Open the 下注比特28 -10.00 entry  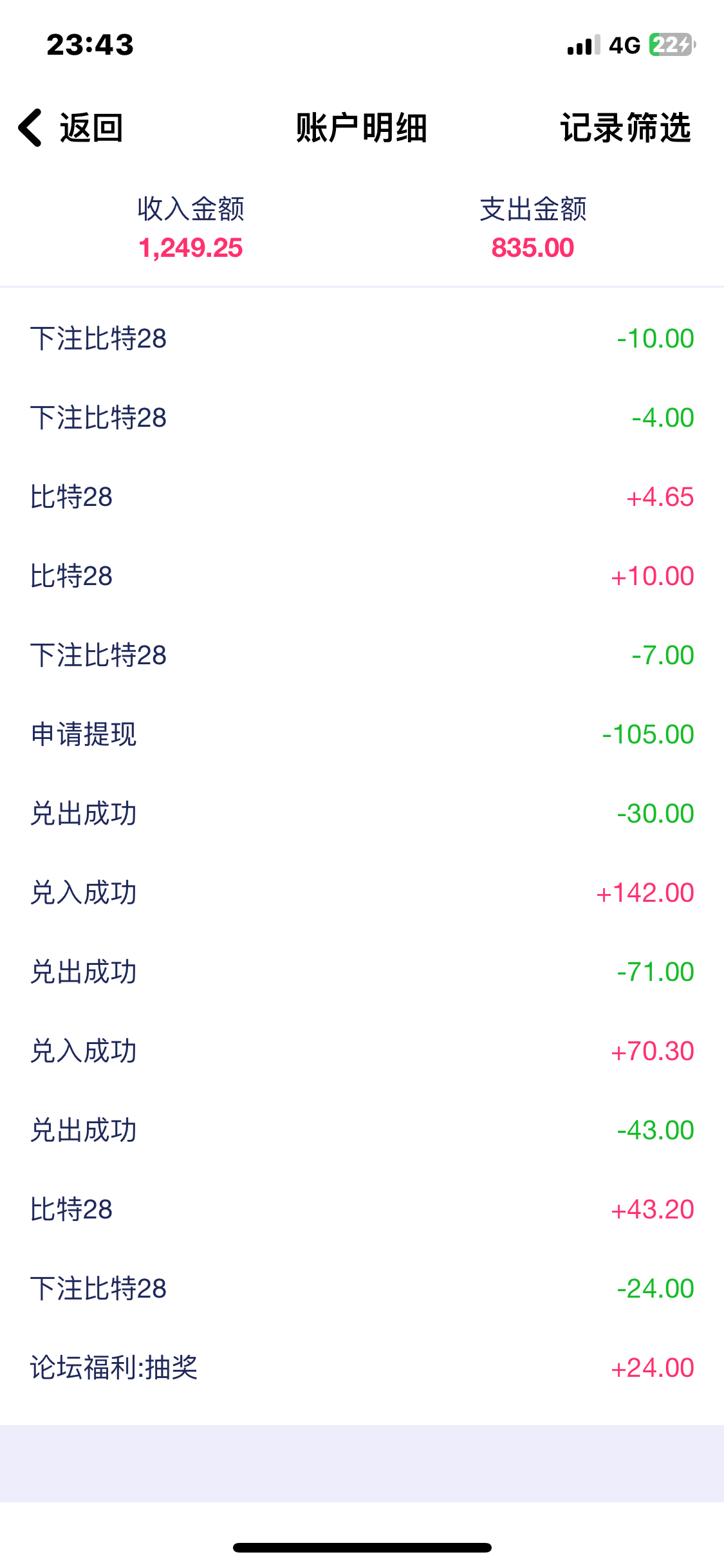[x=362, y=338]
